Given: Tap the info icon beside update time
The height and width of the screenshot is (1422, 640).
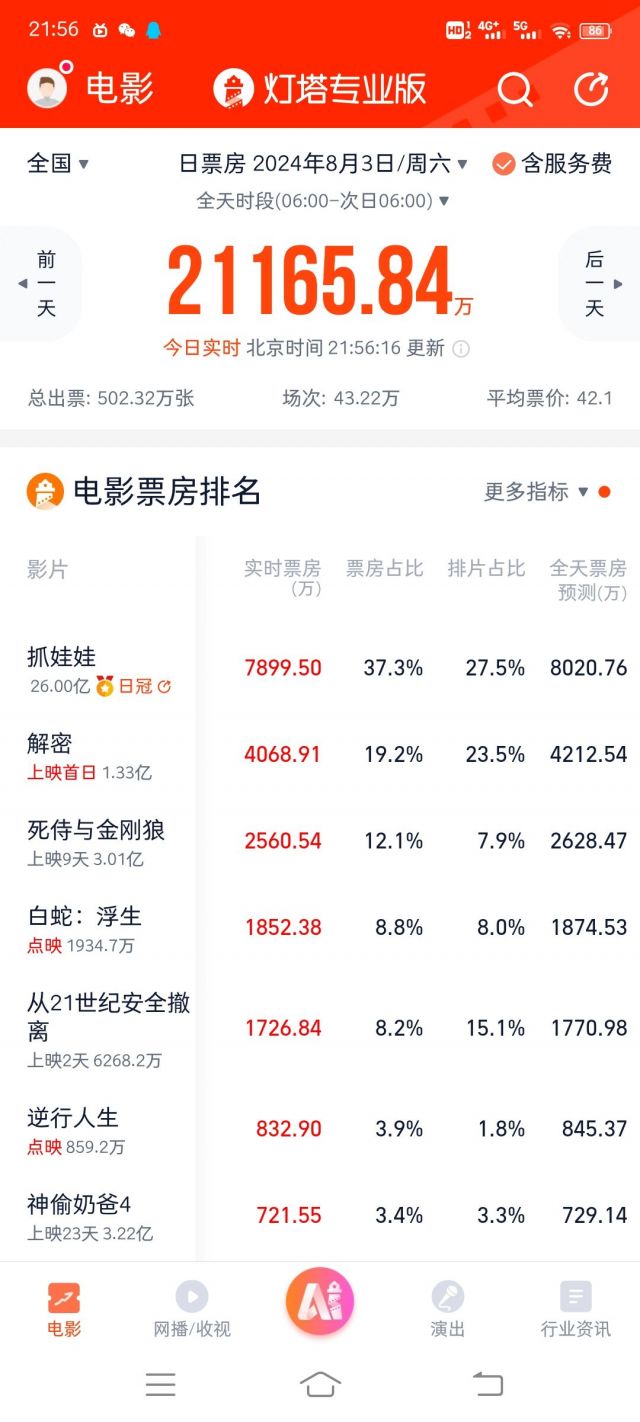Looking at the screenshot, I should click(x=461, y=349).
